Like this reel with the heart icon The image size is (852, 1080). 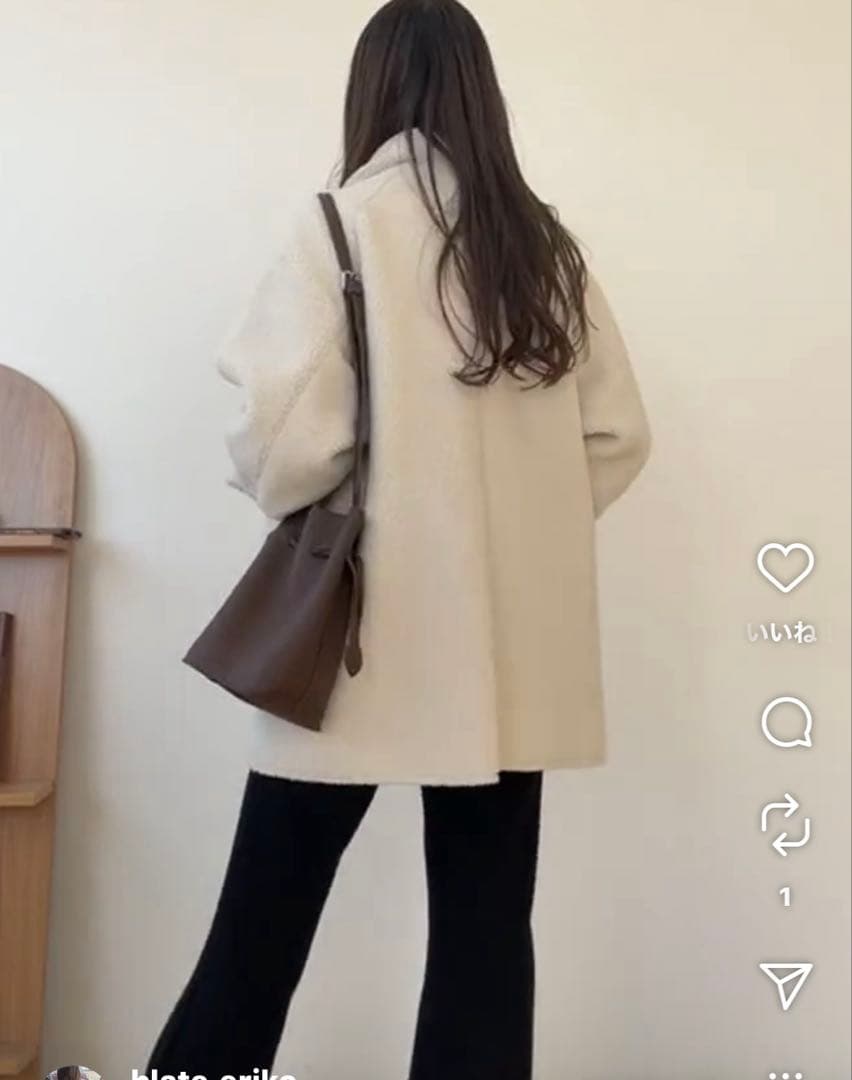(x=785, y=568)
